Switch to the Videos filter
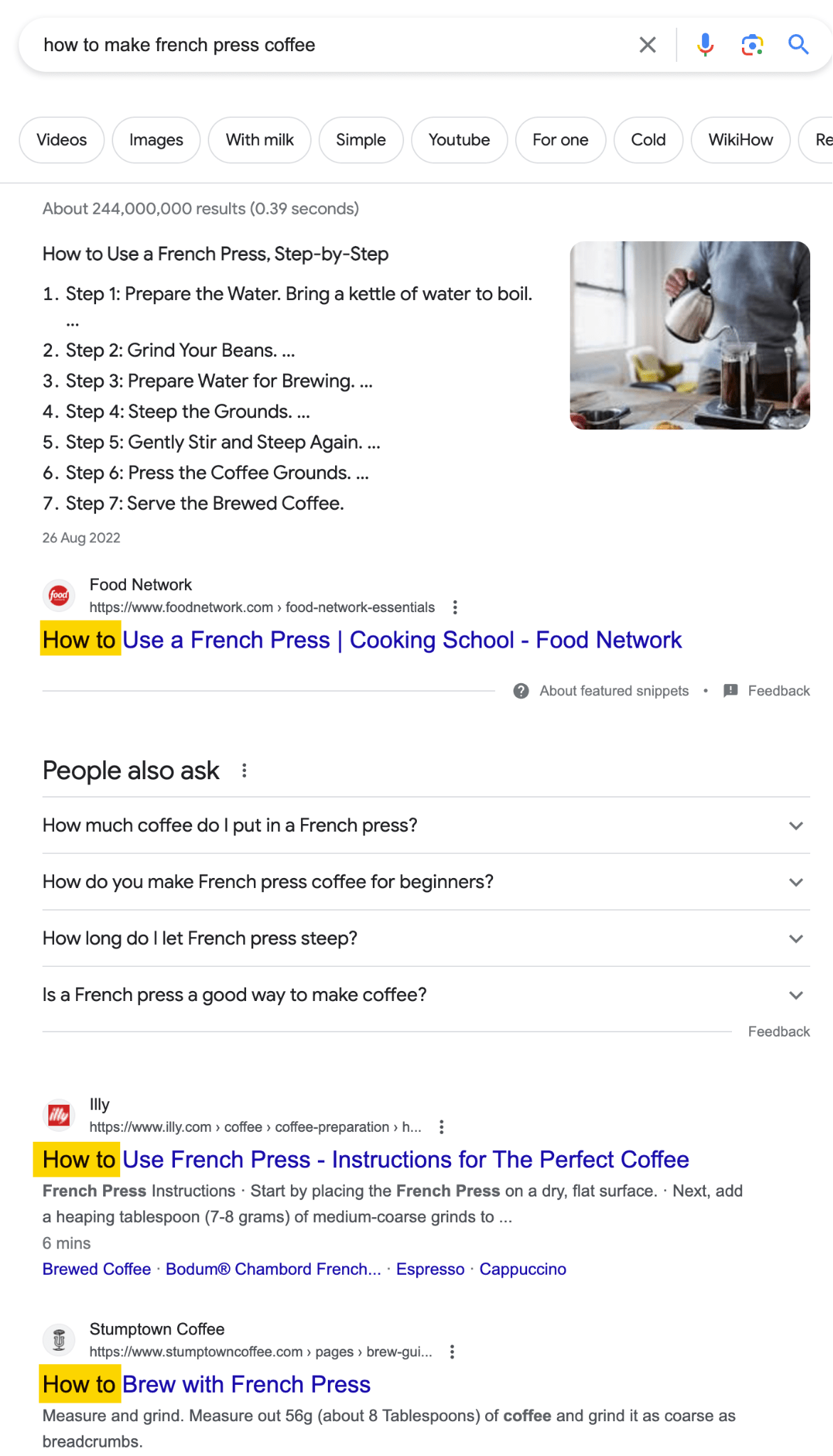Screen dimensions: 833x1456 61,139
